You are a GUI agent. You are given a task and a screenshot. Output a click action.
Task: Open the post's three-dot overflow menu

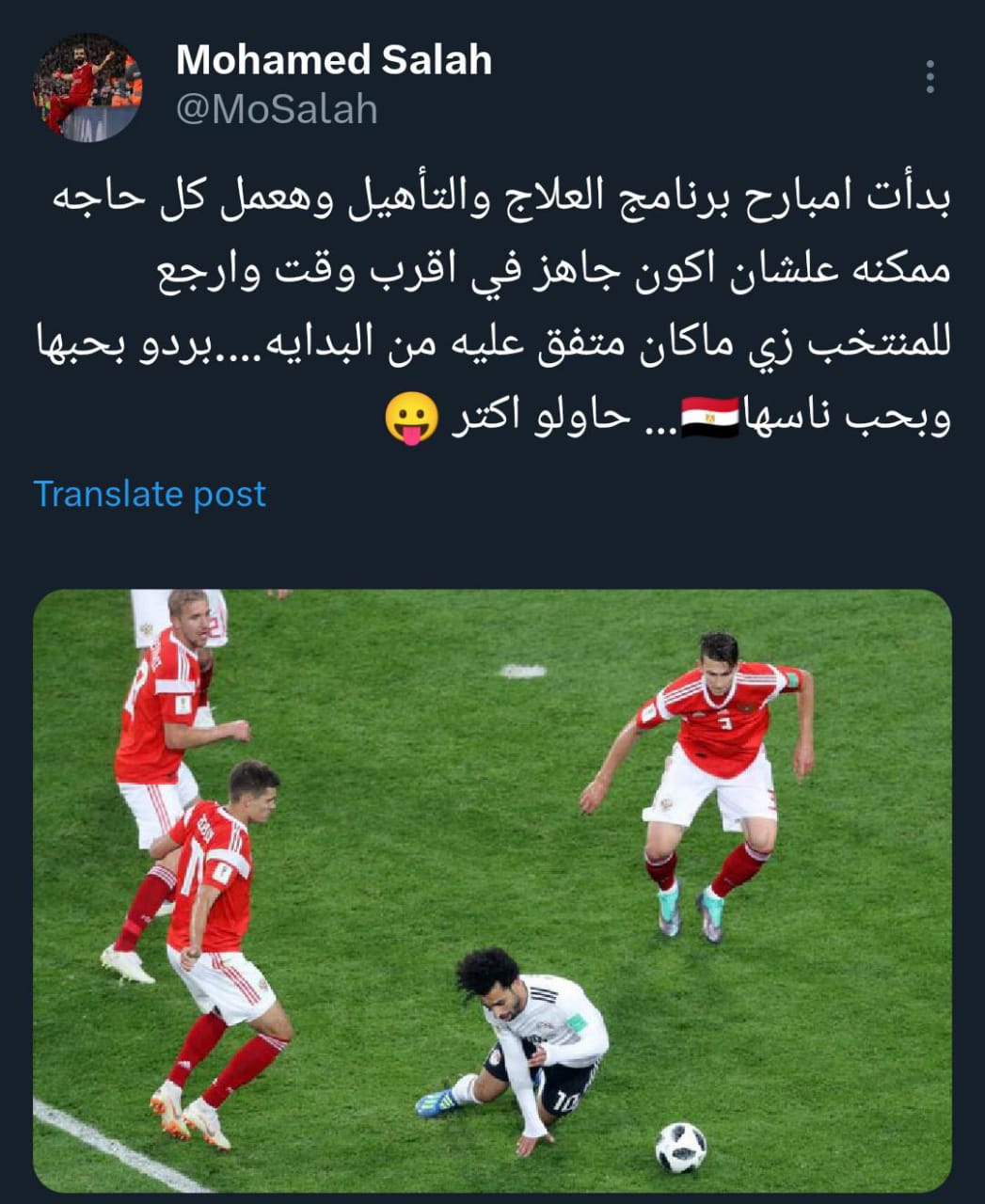pos(929,77)
